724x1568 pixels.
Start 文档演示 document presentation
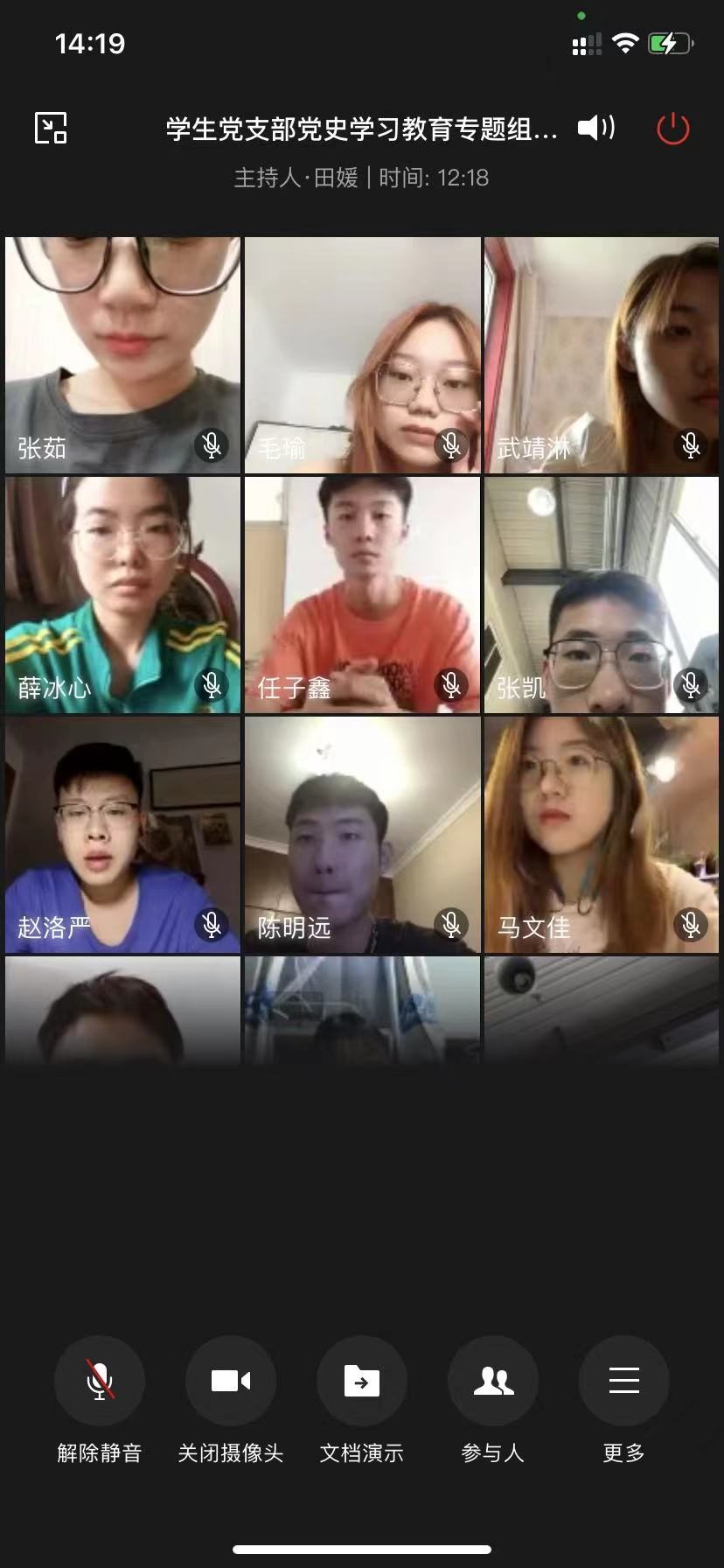tap(362, 1382)
